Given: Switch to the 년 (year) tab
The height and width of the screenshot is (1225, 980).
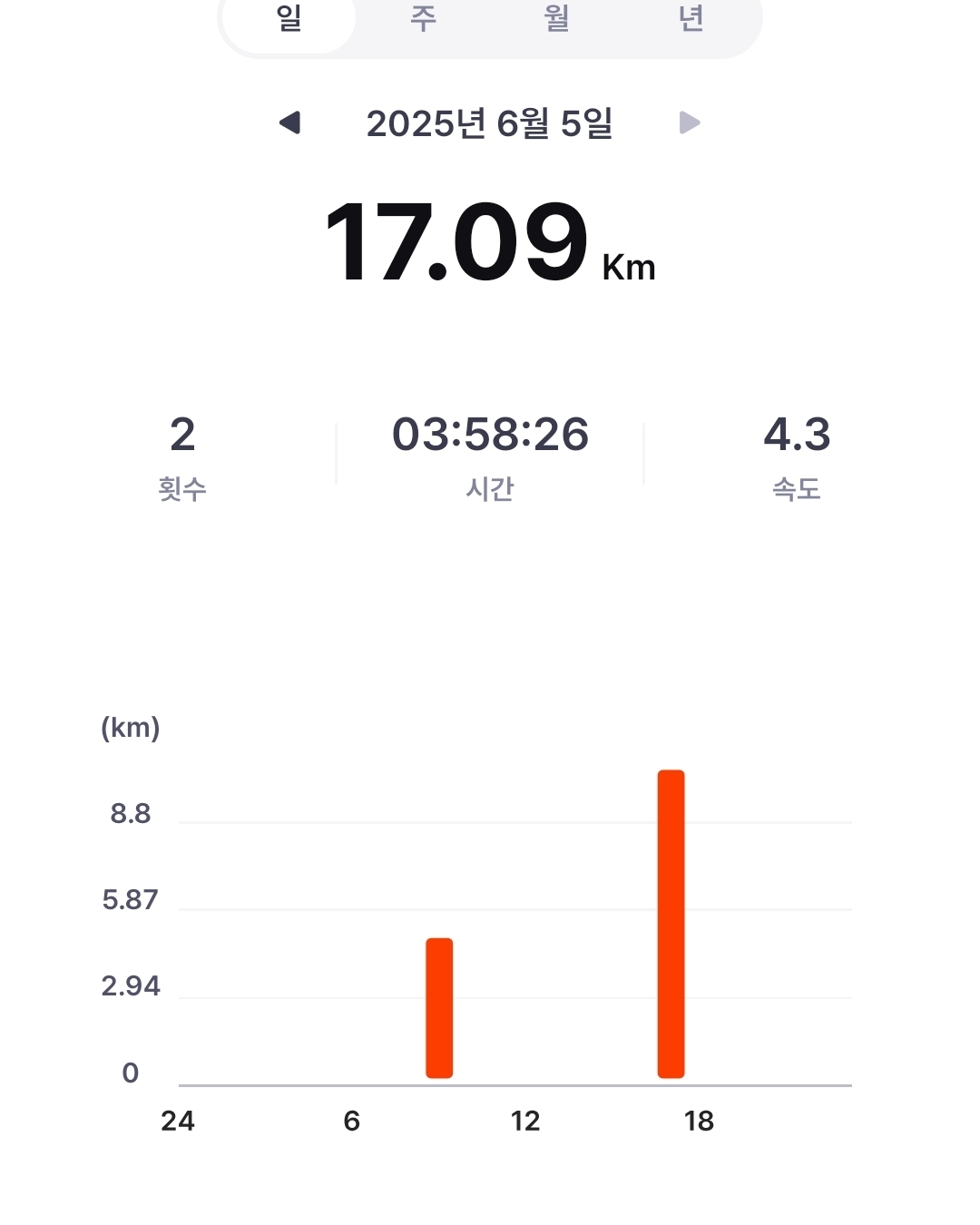Looking at the screenshot, I should (x=691, y=20).
